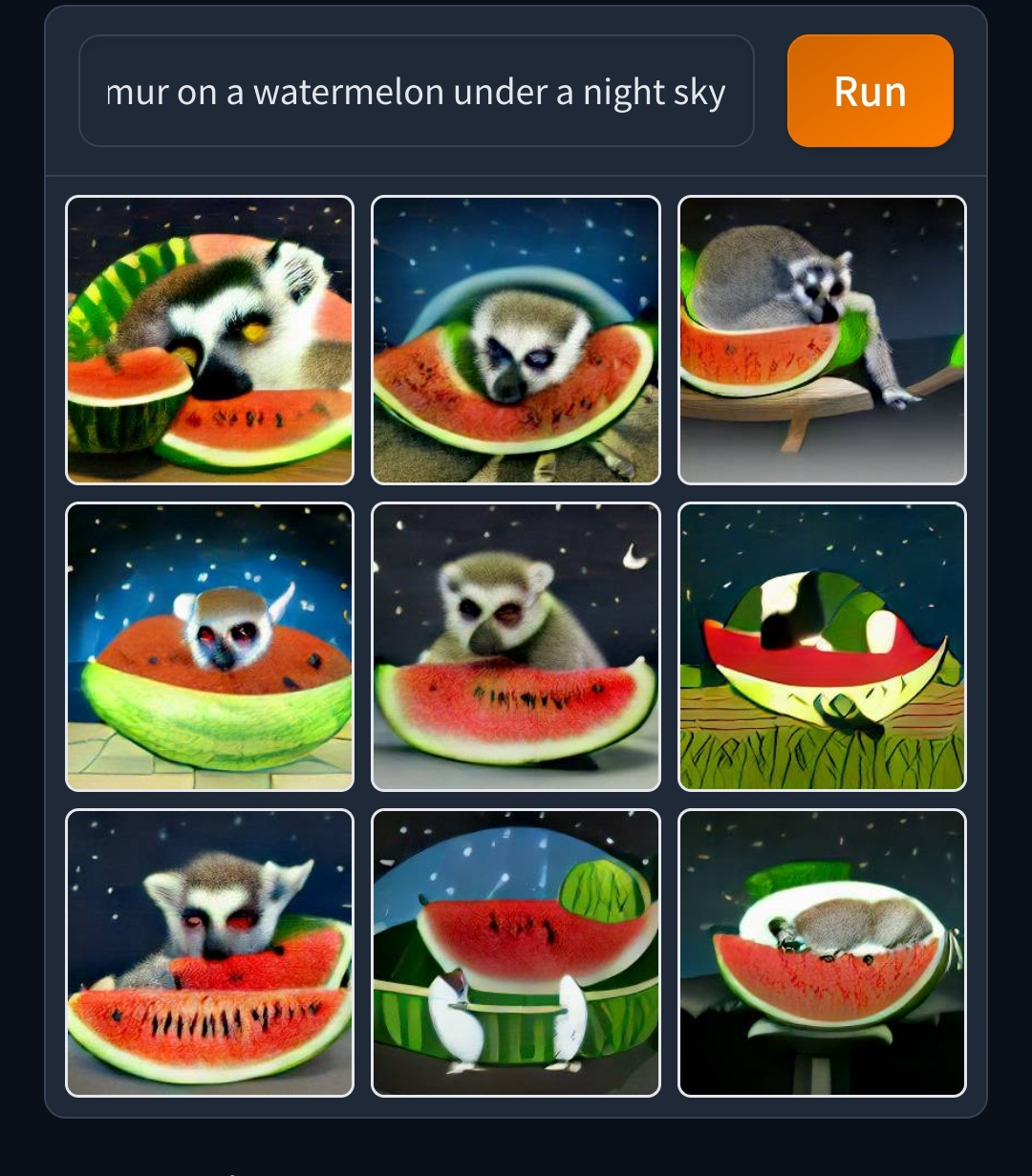Open the lemur with yellow eyes image
Image resolution: width=1032 pixels, height=1176 pixels.
(209, 340)
